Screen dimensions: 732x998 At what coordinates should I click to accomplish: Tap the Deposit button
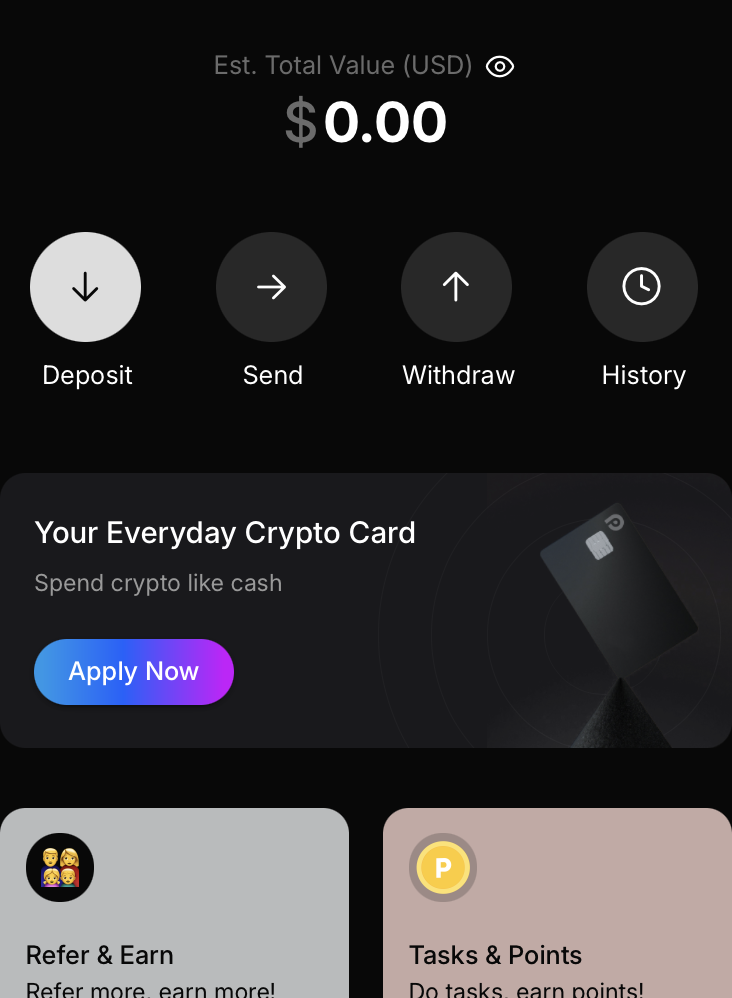[86, 288]
